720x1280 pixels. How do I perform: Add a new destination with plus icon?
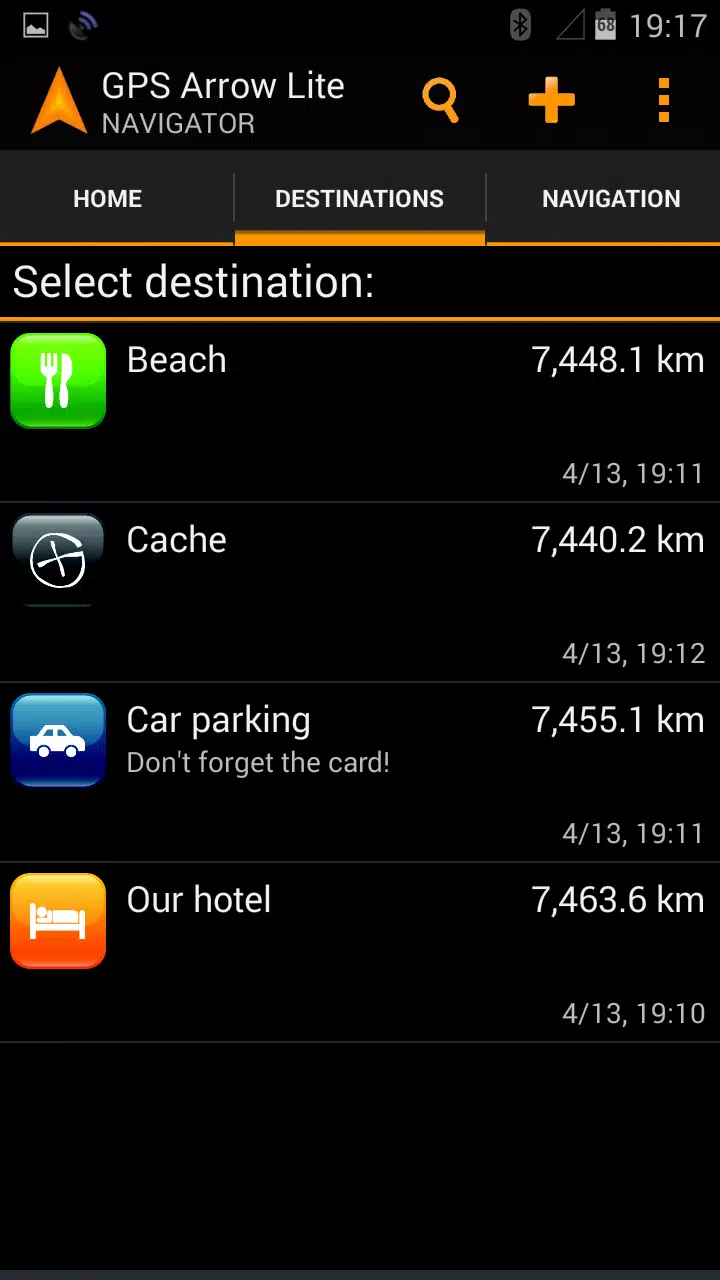coord(551,100)
